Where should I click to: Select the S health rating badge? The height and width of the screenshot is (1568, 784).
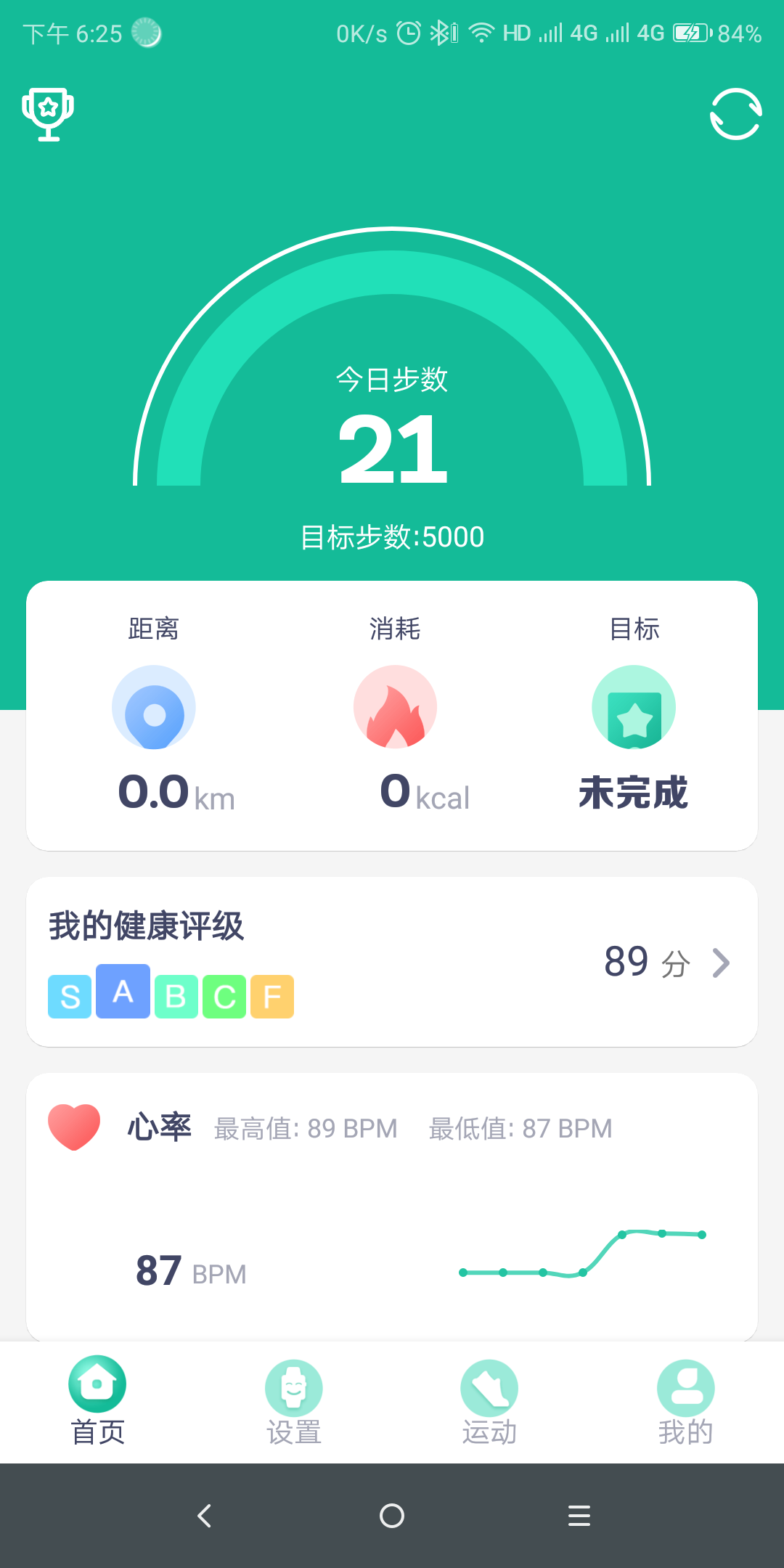tap(69, 995)
